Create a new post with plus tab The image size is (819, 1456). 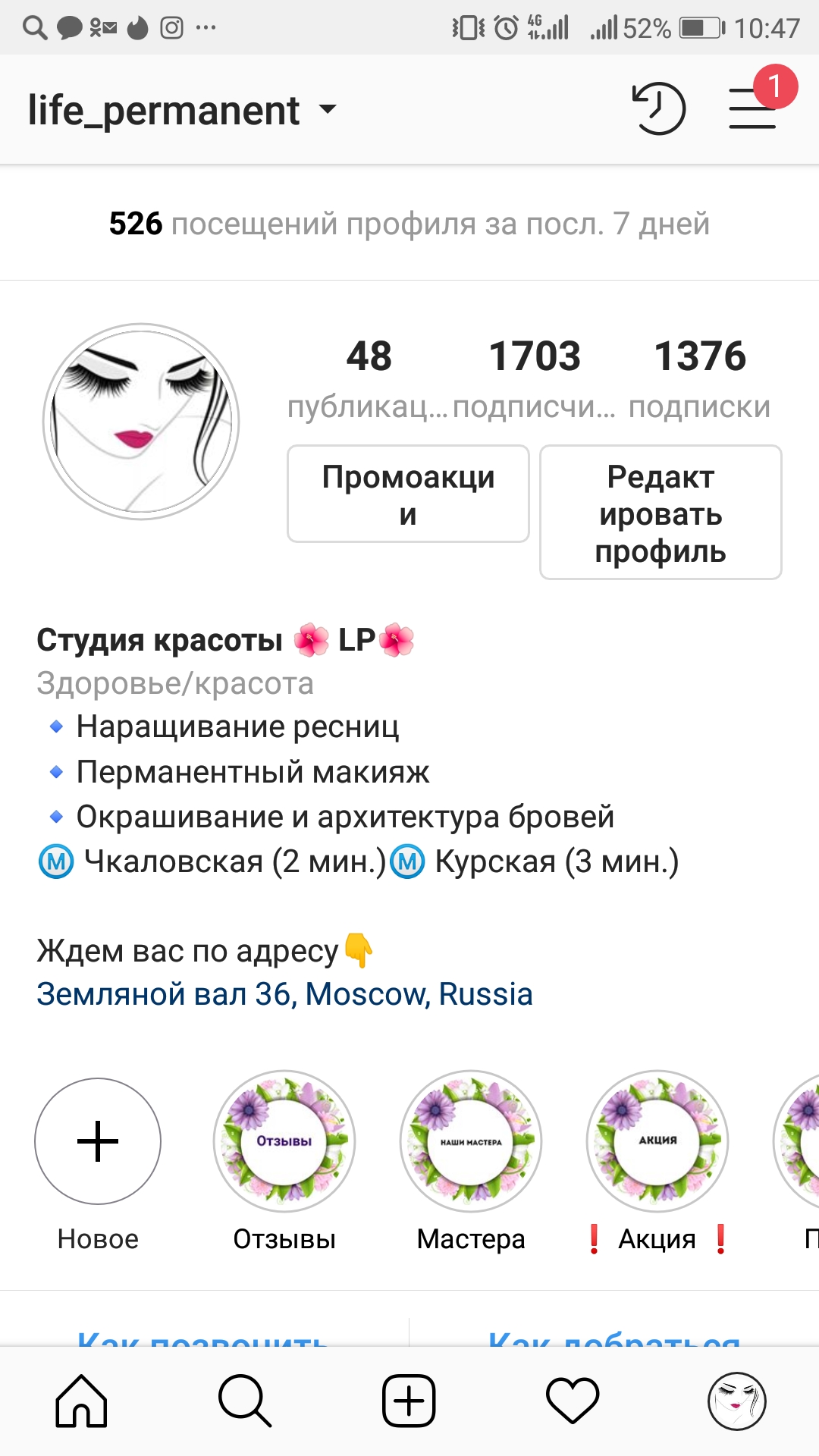[409, 1401]
